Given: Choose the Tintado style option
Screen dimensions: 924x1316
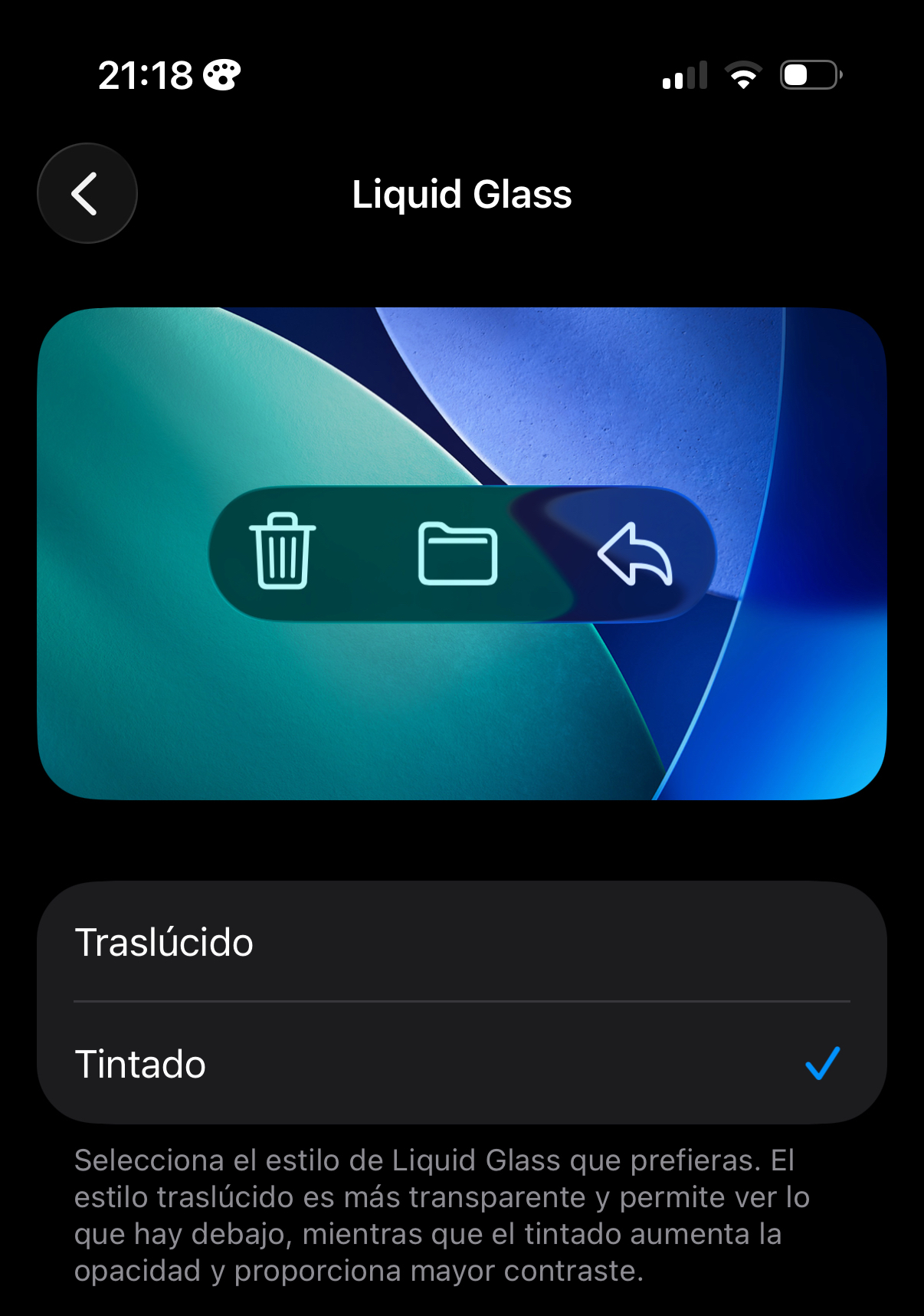Looking at the screenshot, I should pos(461,1064).
